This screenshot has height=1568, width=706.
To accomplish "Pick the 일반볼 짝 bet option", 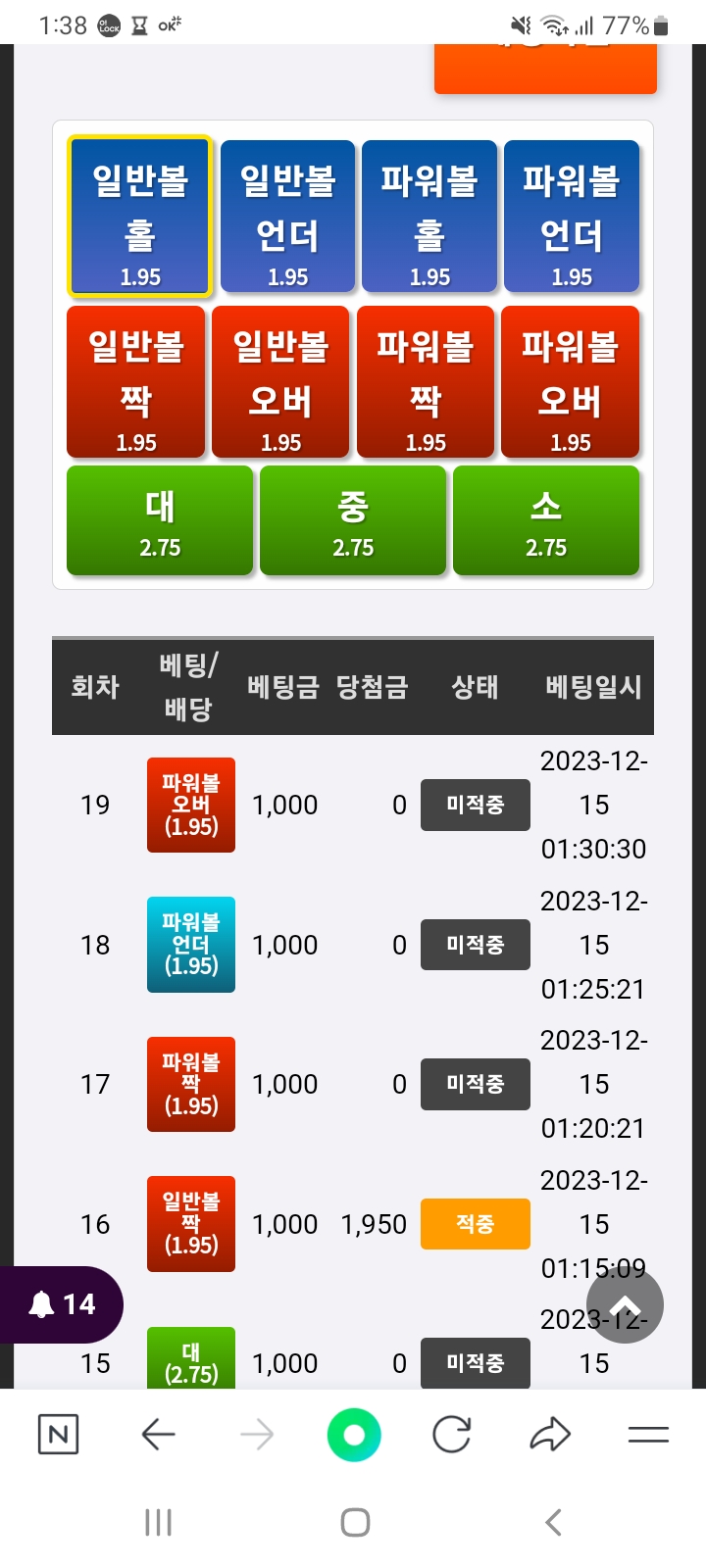I will tap(136, 382).
